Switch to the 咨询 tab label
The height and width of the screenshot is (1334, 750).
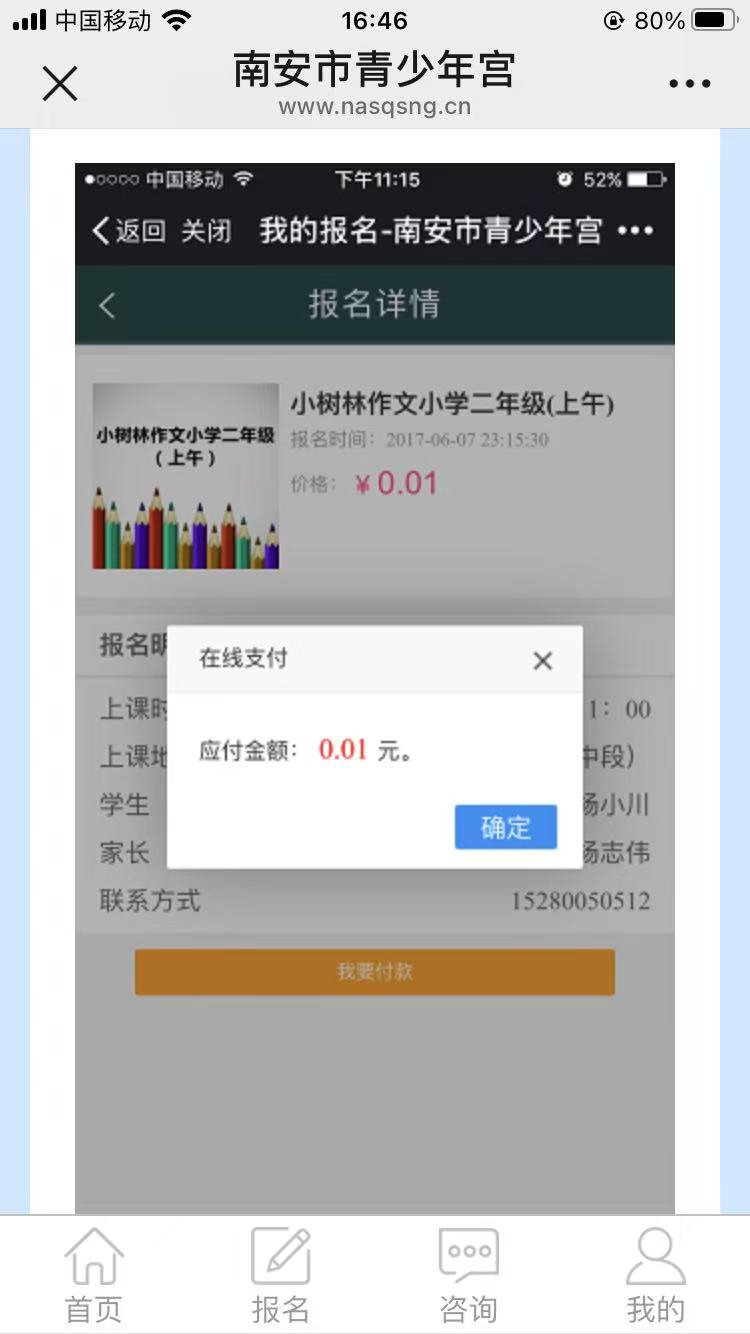pos(468,1306)
